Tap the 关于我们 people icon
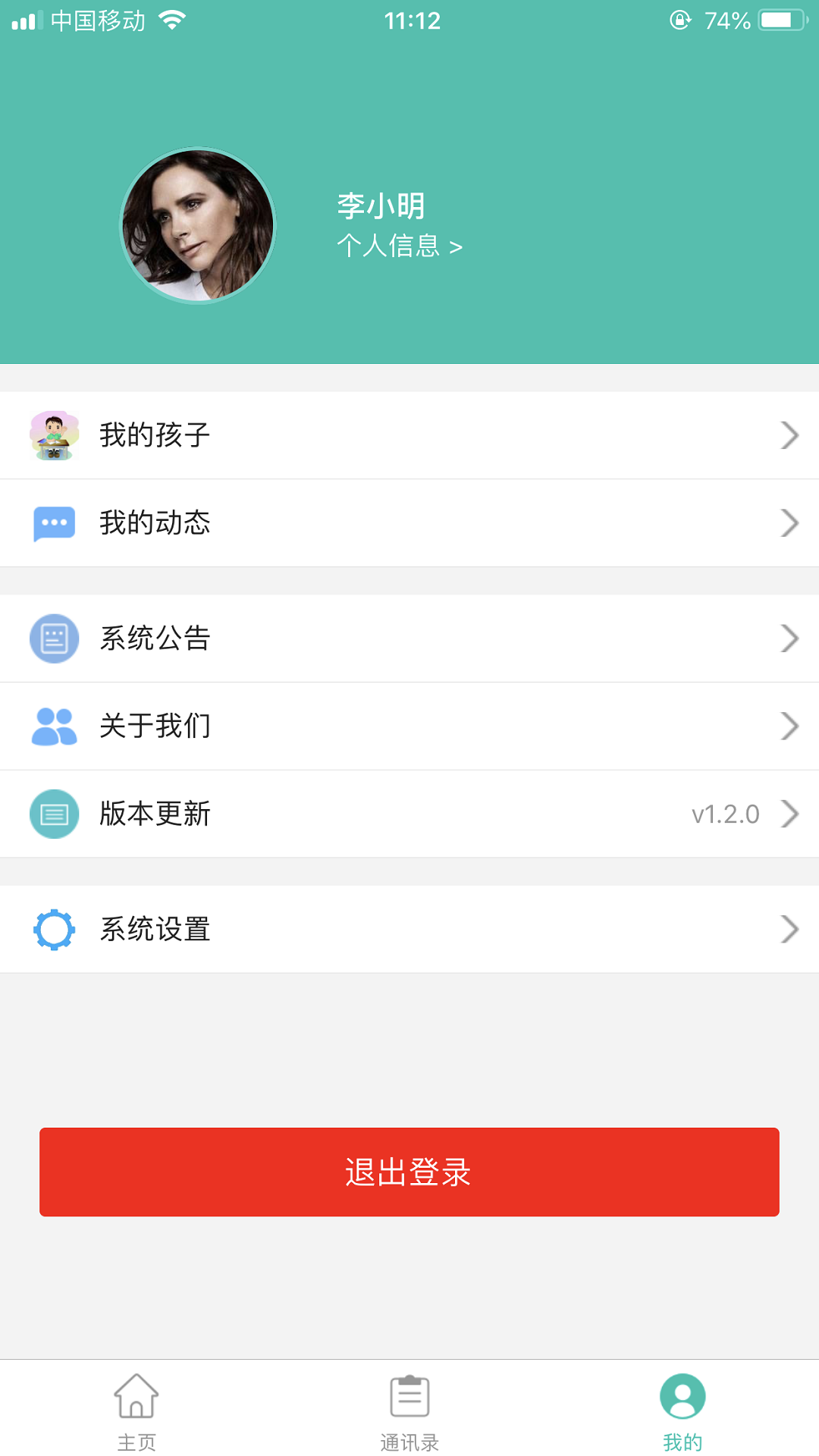Screen dimensions: 819x1456 pos(54,726)
